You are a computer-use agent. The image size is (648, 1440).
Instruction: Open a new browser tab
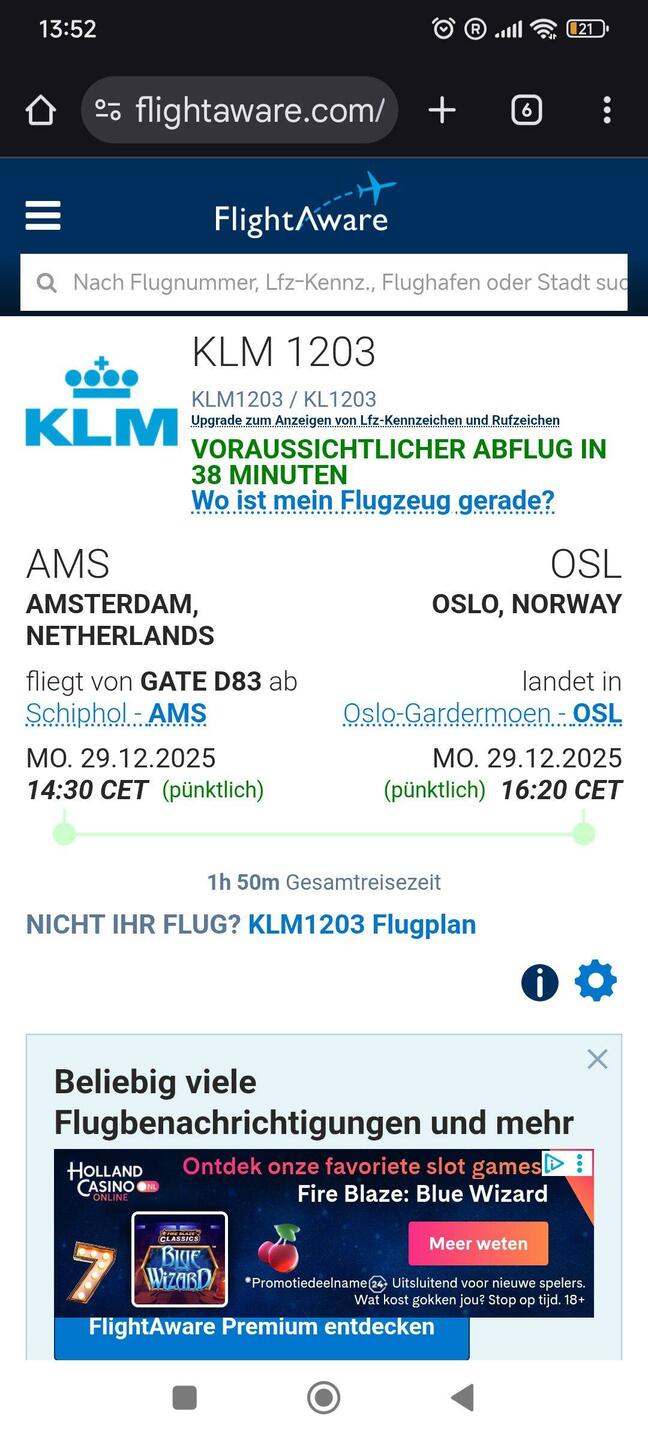(x=442, y=110)
